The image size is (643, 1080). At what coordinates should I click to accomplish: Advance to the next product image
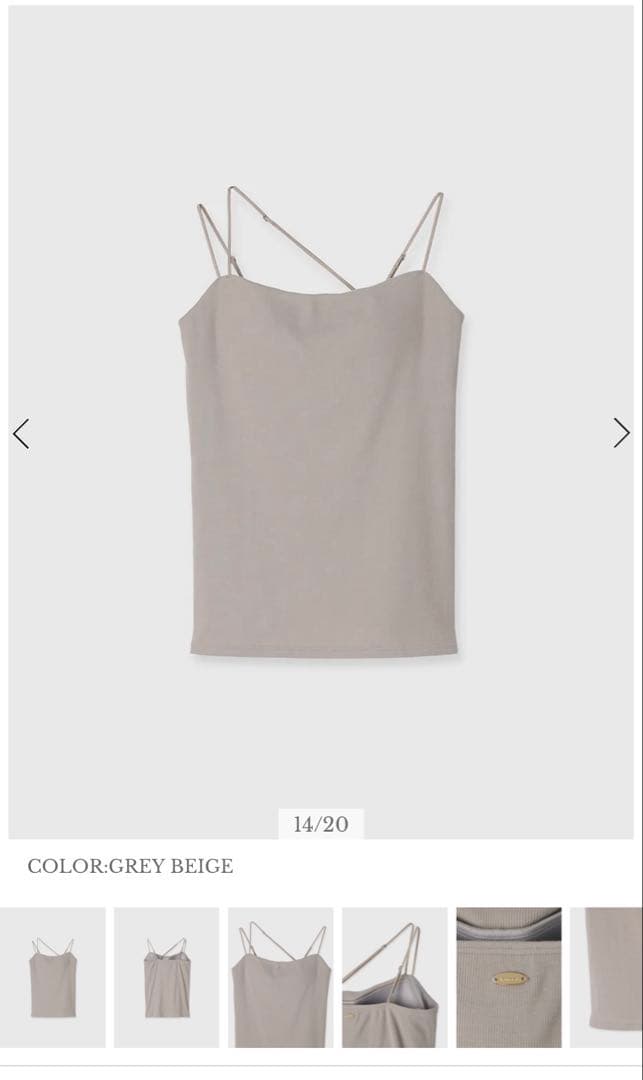[621, 433]
